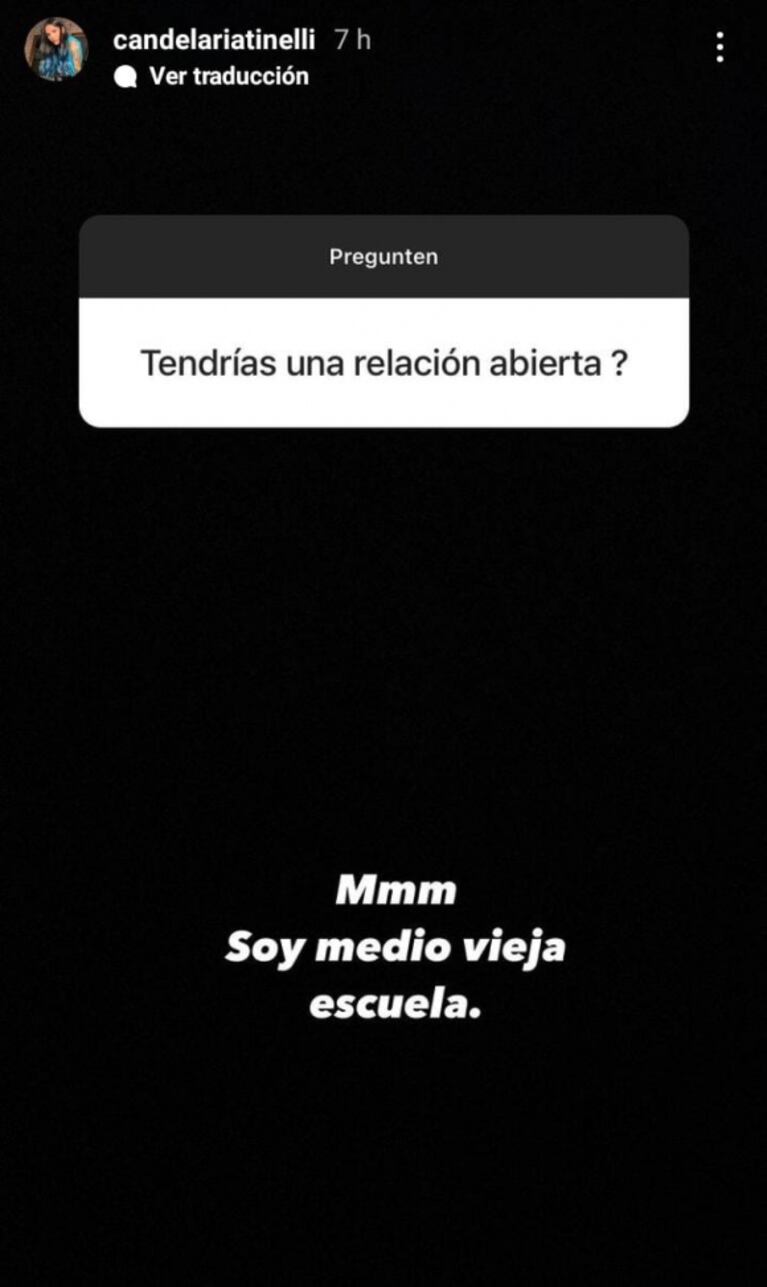Open candelariatinelli's profile picture
Image resolution: width=767 pixels, height=1287 pixels.
coord(56,49)
